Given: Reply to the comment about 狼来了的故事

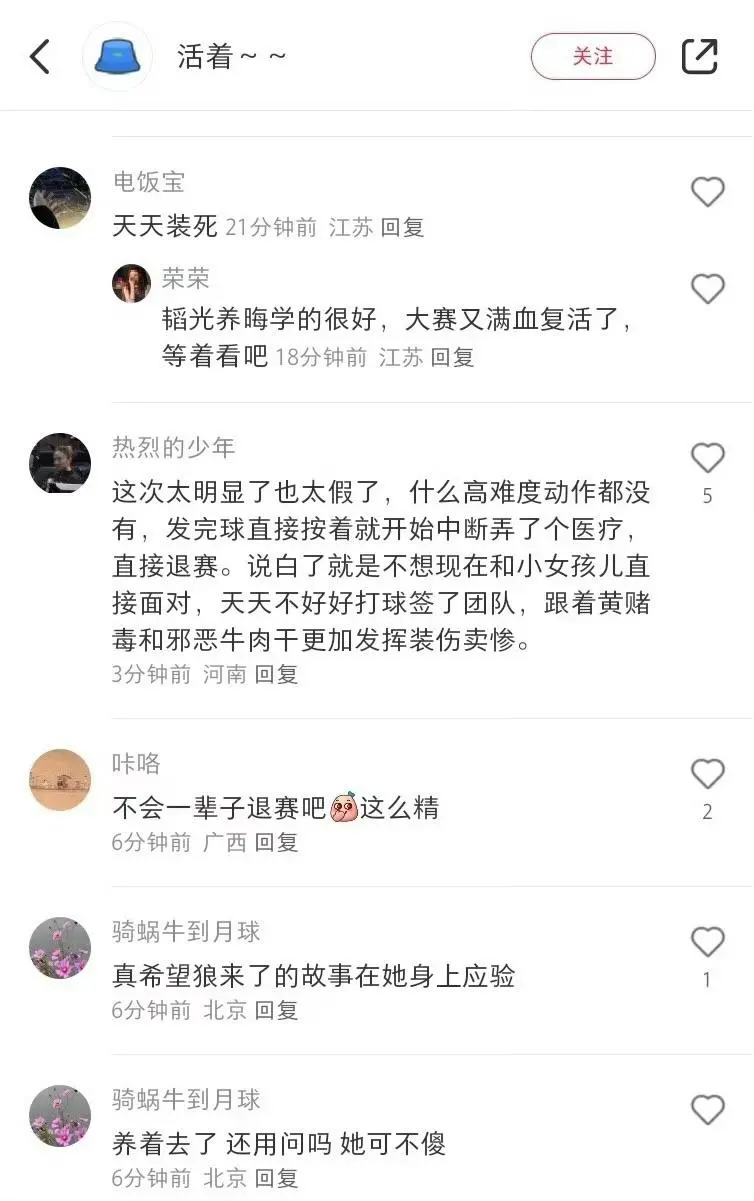Looking at the screenshot, I should (277, 1011).
